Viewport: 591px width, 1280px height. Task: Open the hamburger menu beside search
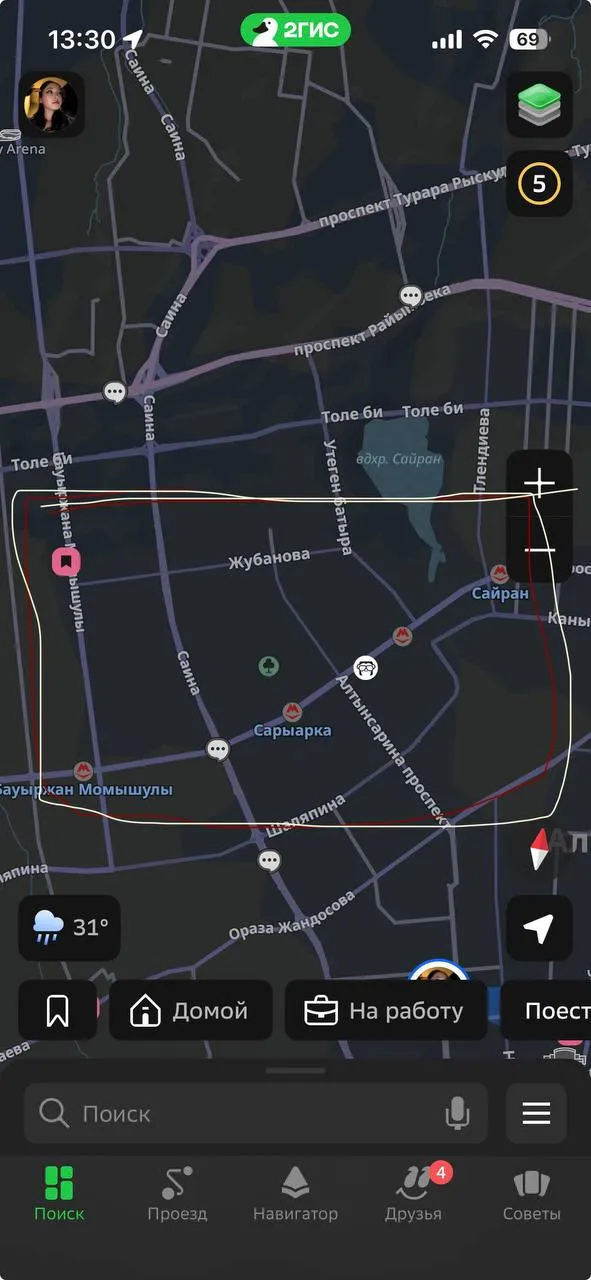pyautogui.click(x=537, y=1113)
